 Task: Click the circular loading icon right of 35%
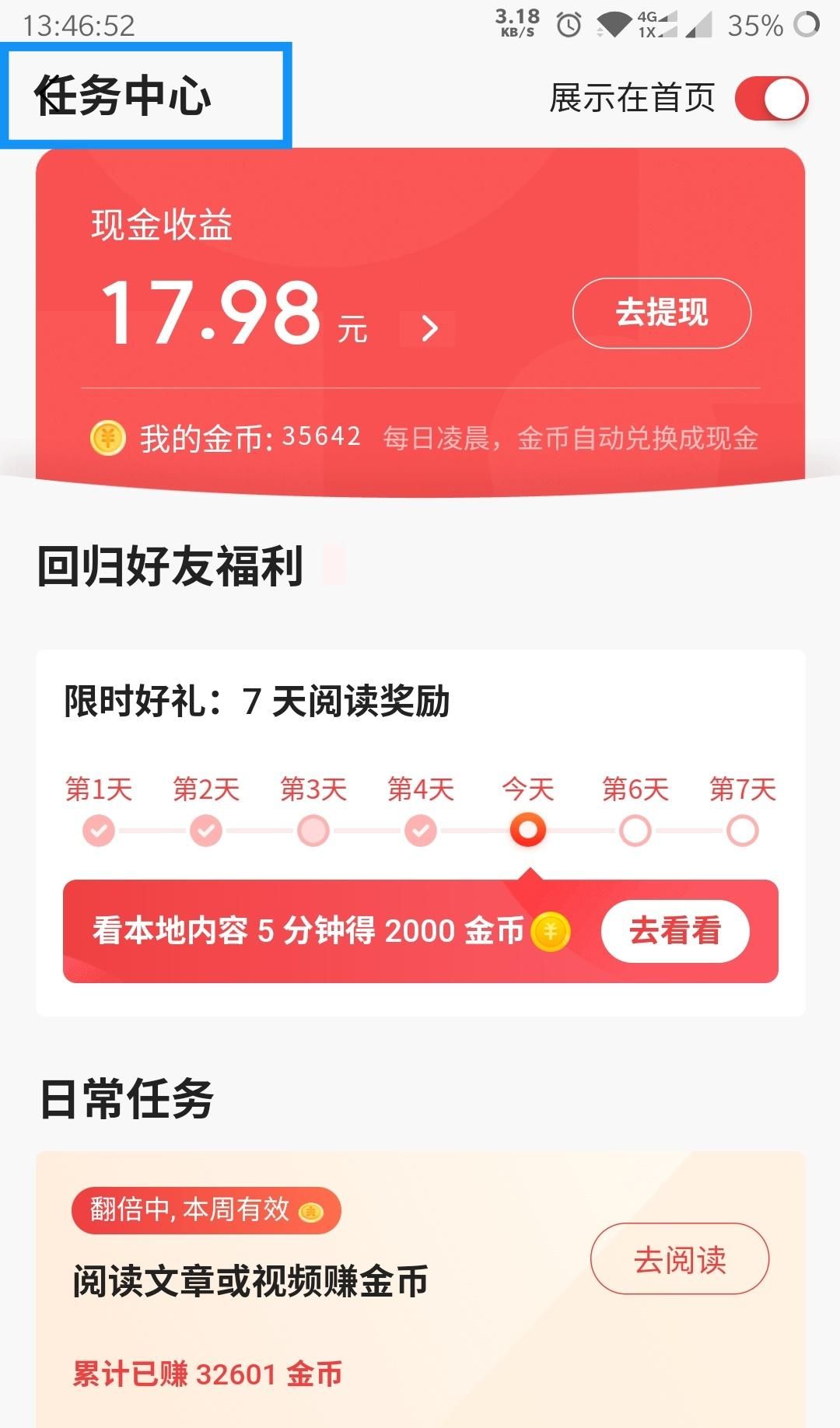pyautogui.click(x=807, y=26)
